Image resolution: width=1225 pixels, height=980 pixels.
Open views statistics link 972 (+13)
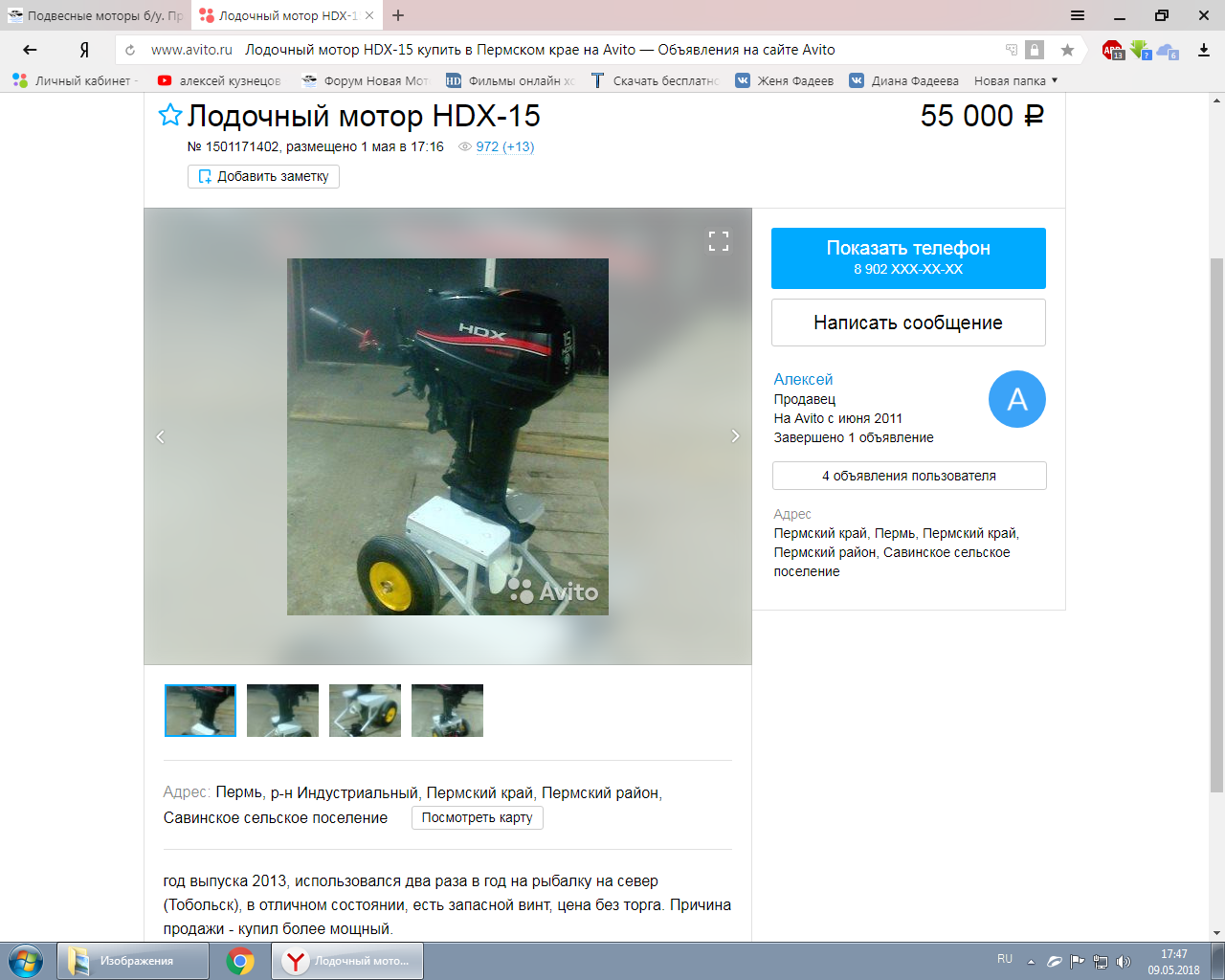[504, 146]
